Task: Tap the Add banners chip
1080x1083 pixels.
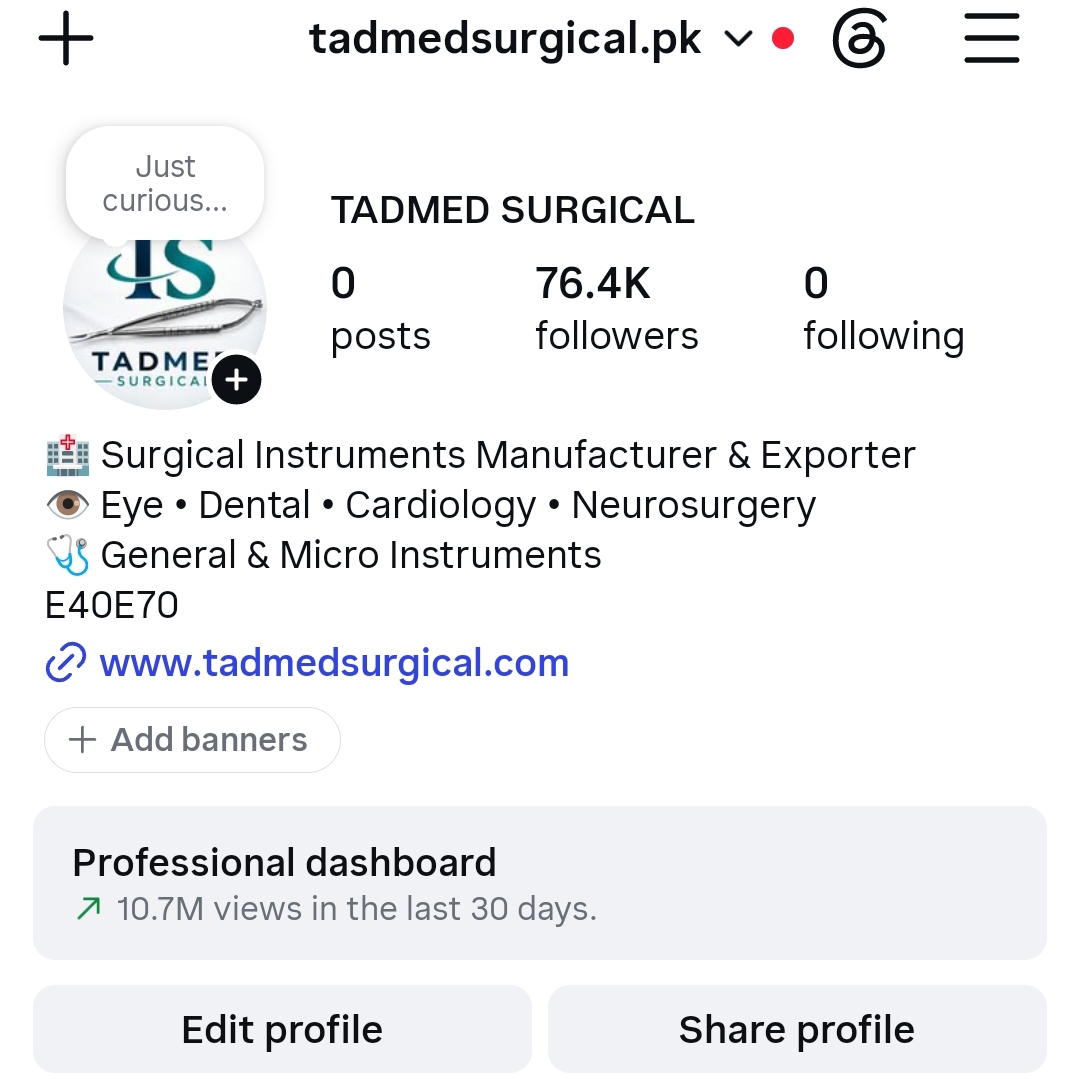Action: tap(192, 740)
